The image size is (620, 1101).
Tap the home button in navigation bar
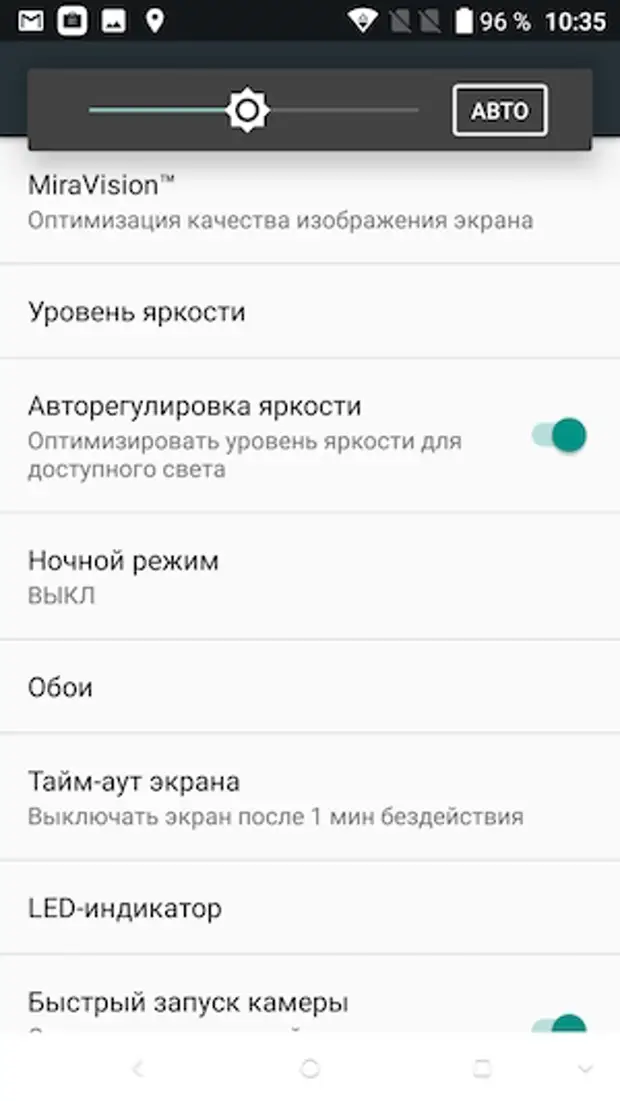click(x=310, y=1069)
